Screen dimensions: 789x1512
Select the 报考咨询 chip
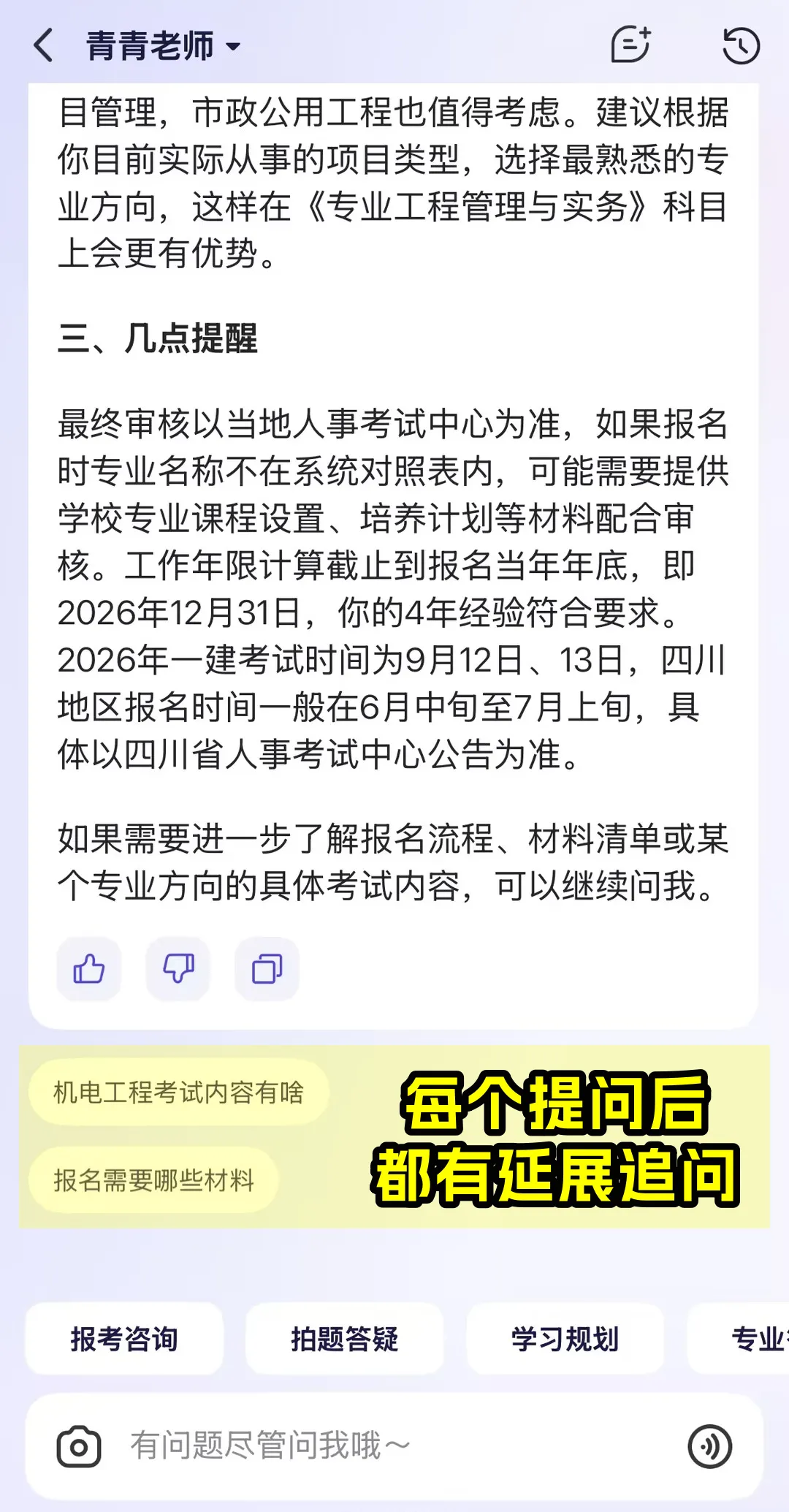click(x=124, y=1339)
